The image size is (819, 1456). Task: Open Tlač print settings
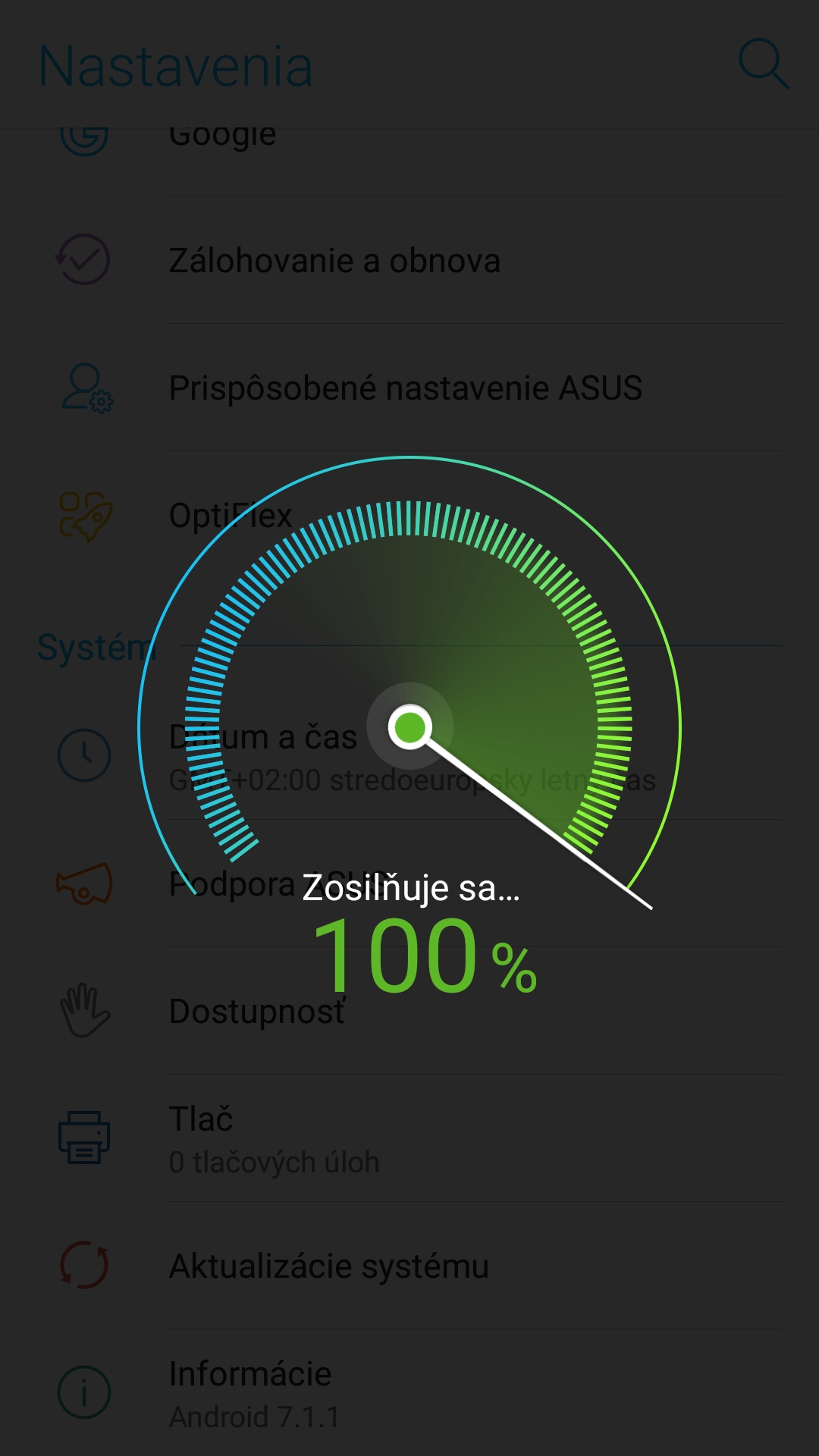pos(409,1138)
